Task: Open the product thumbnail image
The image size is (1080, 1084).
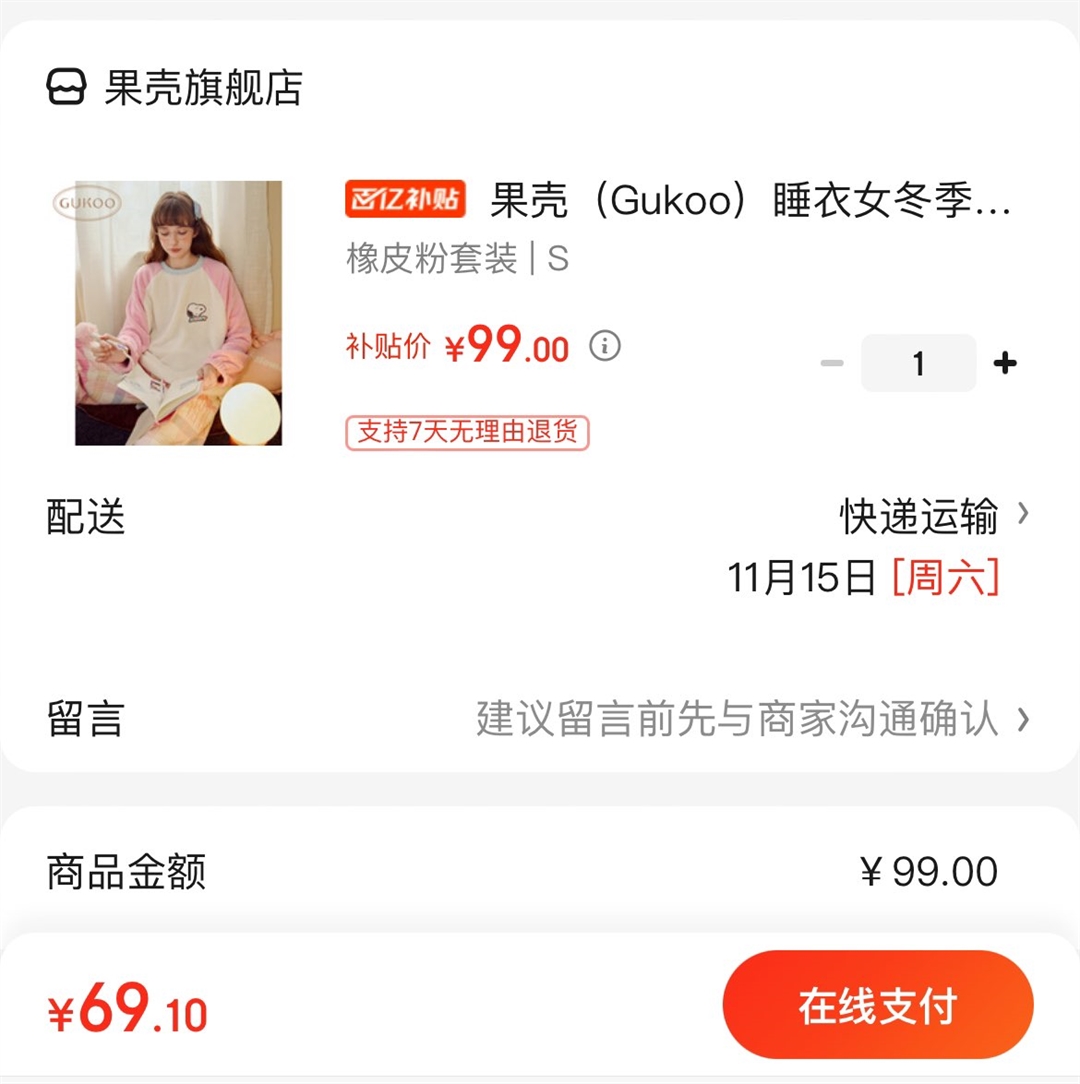Action: point(178,314)
